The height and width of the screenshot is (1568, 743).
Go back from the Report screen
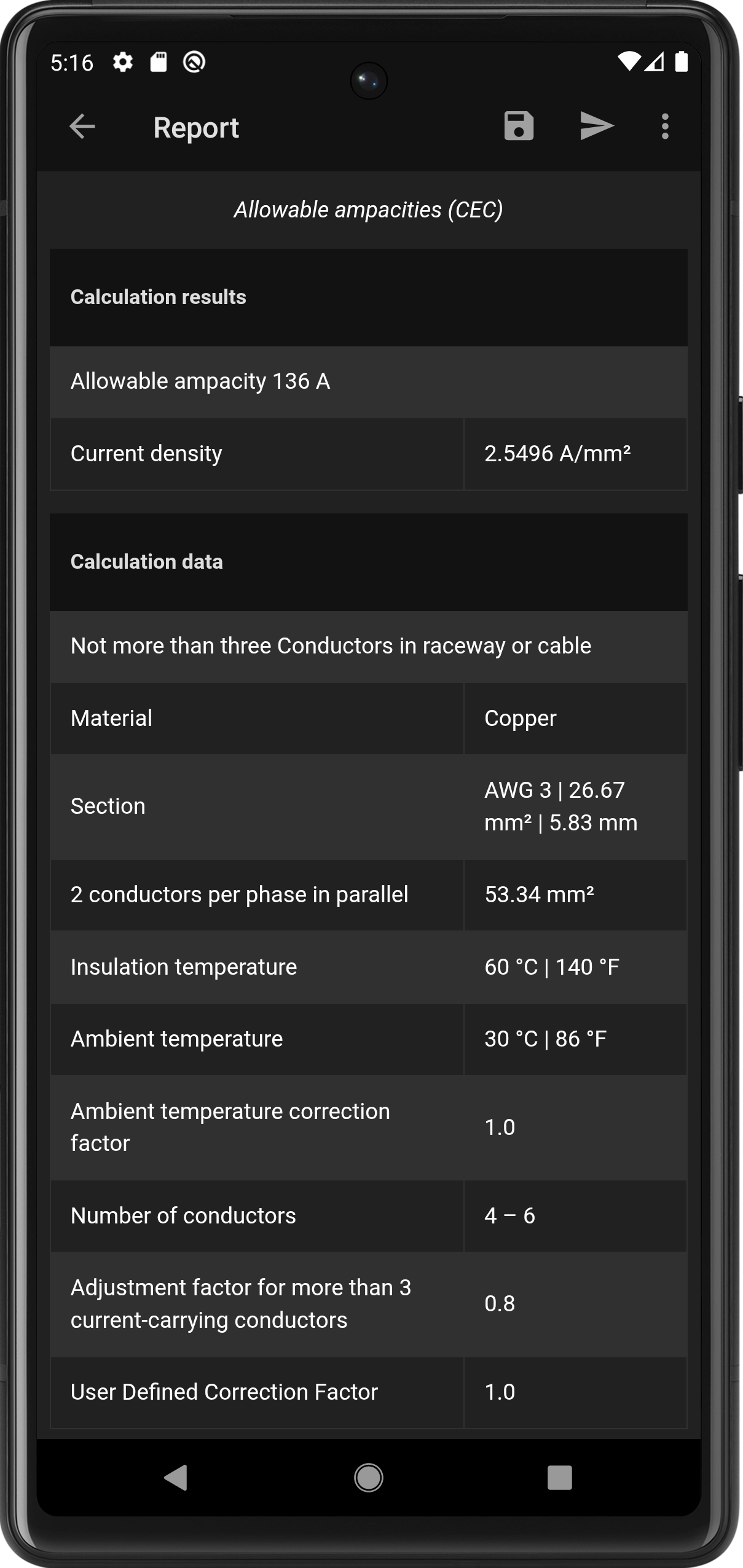[x=82, y=127]
